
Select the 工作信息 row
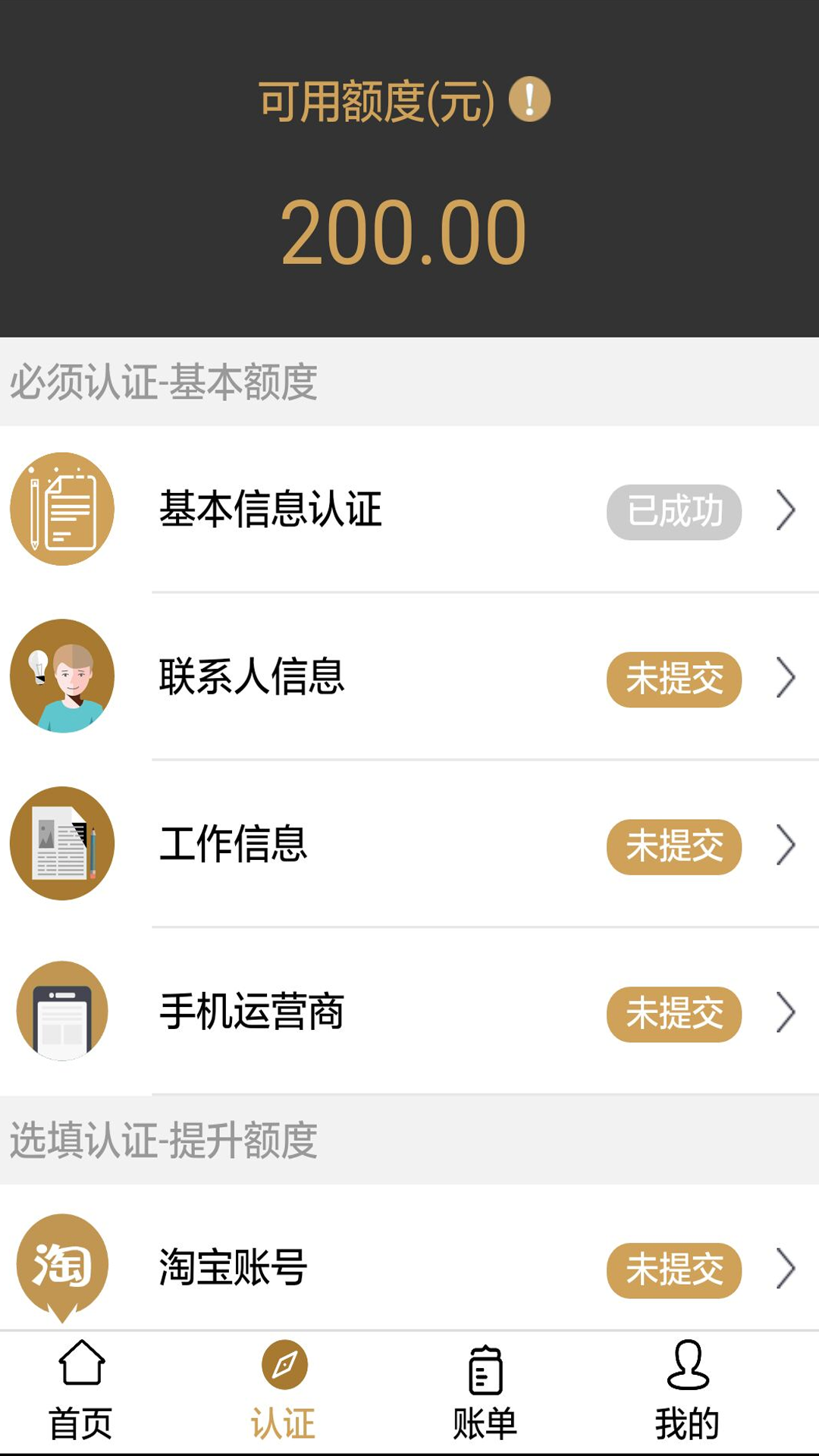409,844
